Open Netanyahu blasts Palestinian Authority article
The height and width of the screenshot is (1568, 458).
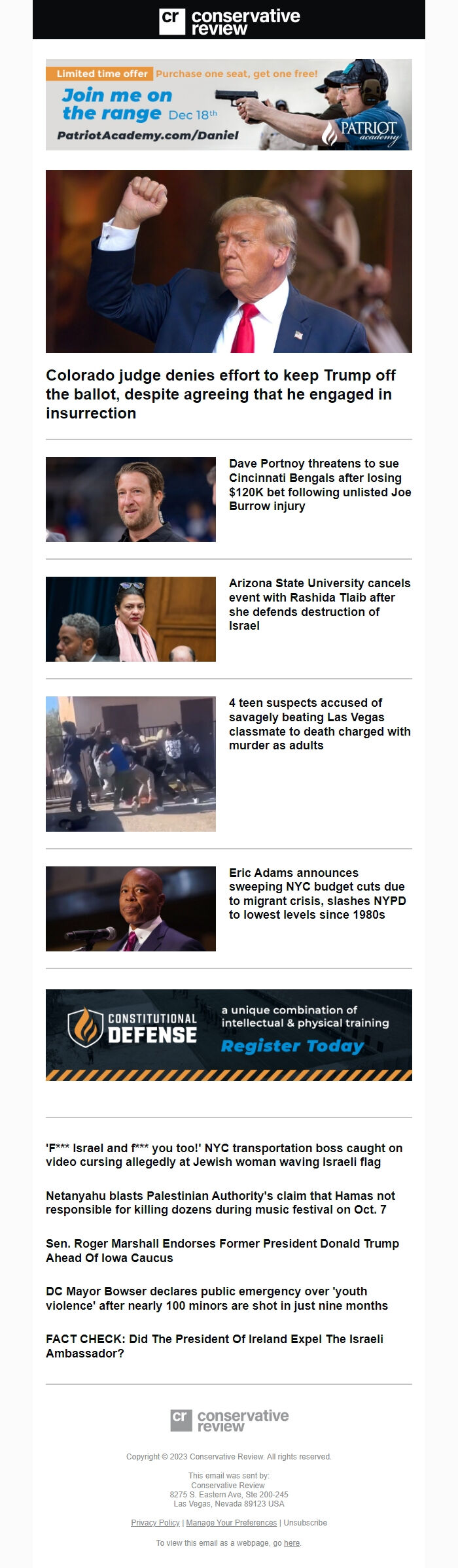(220, 1202)
